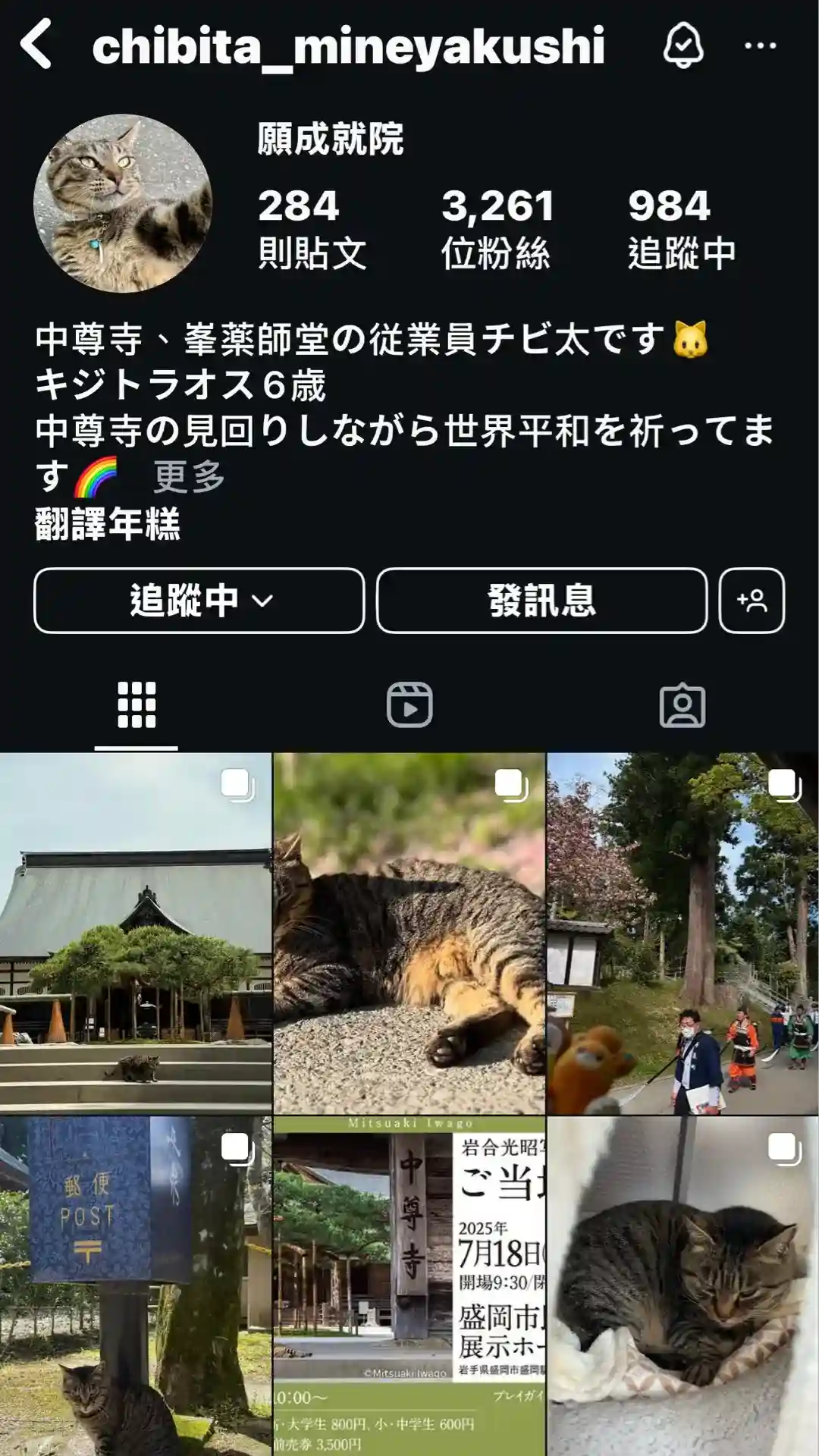Open the blue POST mailbox photo

[136, 1286]
